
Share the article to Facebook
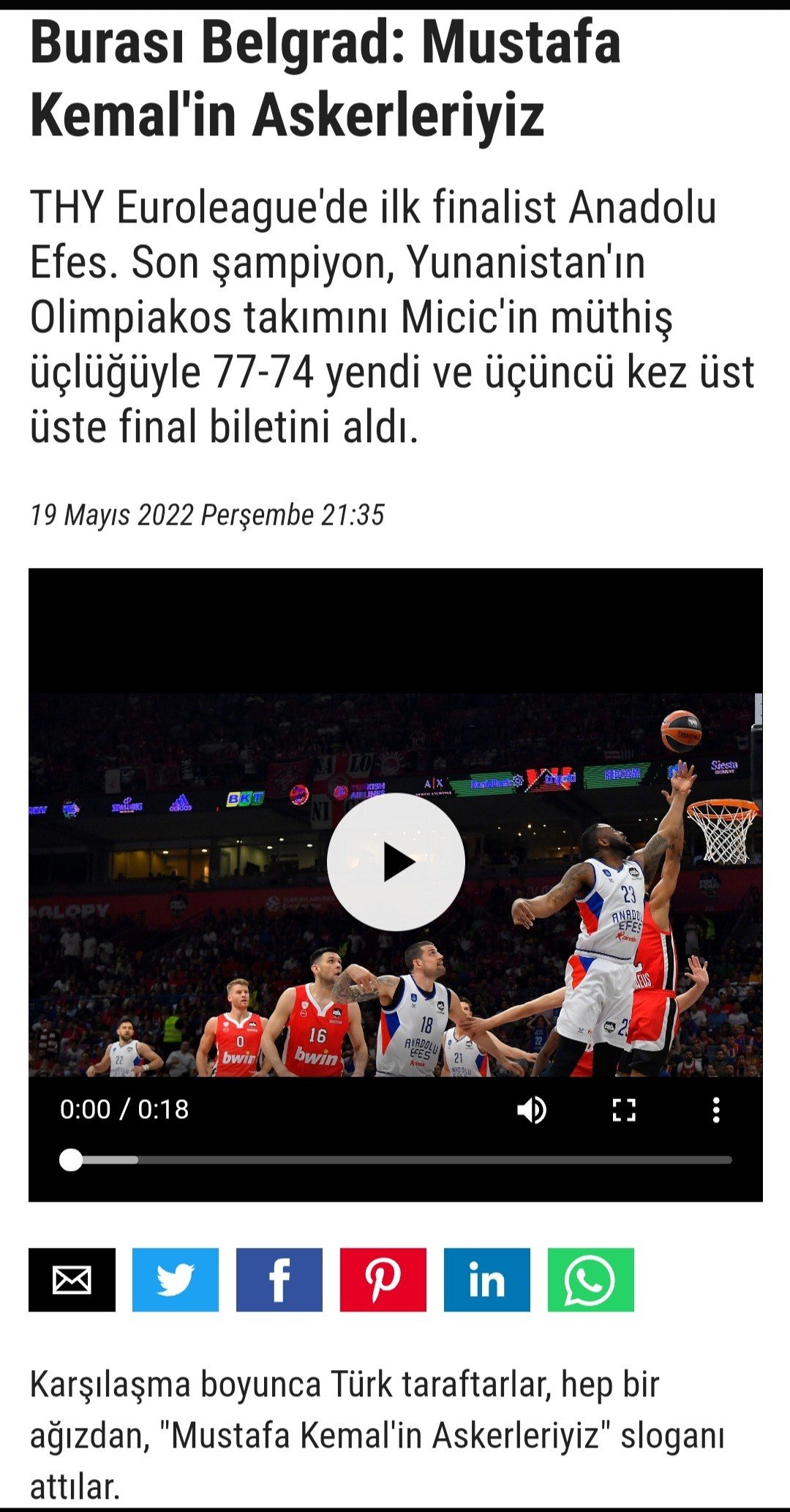(279, 1280)
